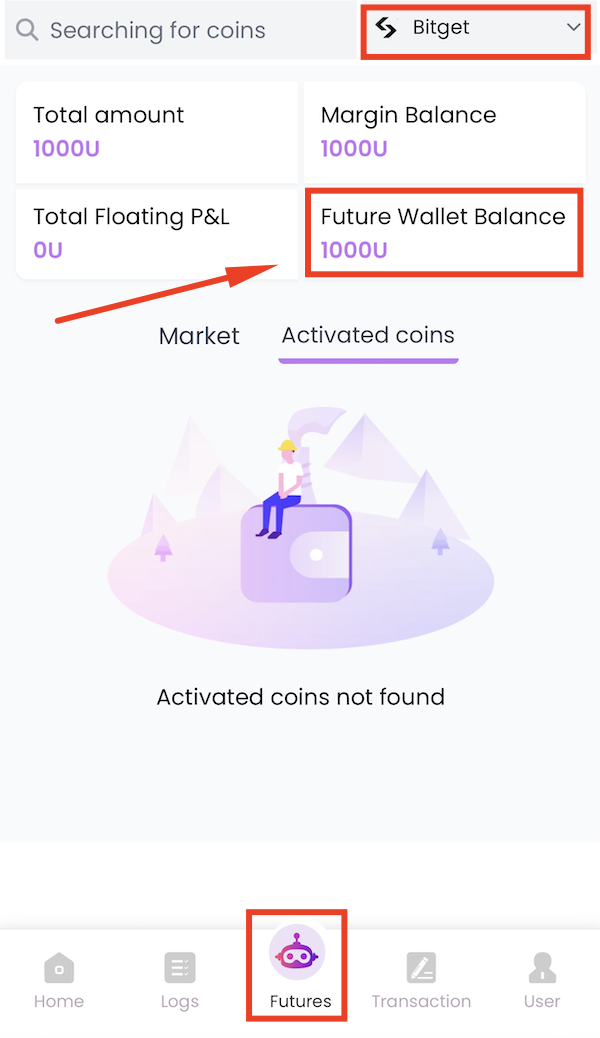This screenshot has height=1038, width=600.
Task: Switch to the Market tab
Action: (x=199, y=336)
